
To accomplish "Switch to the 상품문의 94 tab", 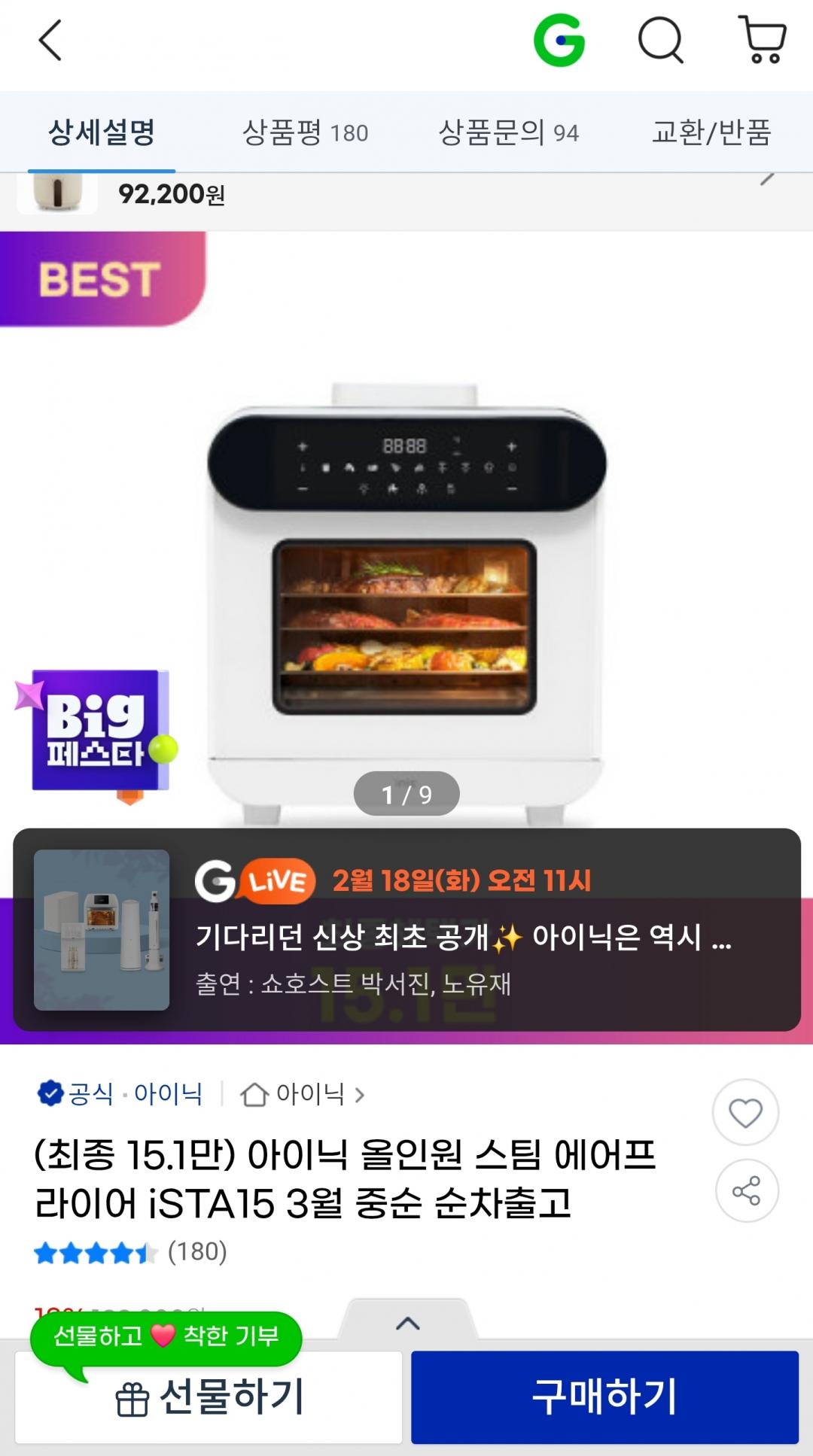I will [508, 132].
